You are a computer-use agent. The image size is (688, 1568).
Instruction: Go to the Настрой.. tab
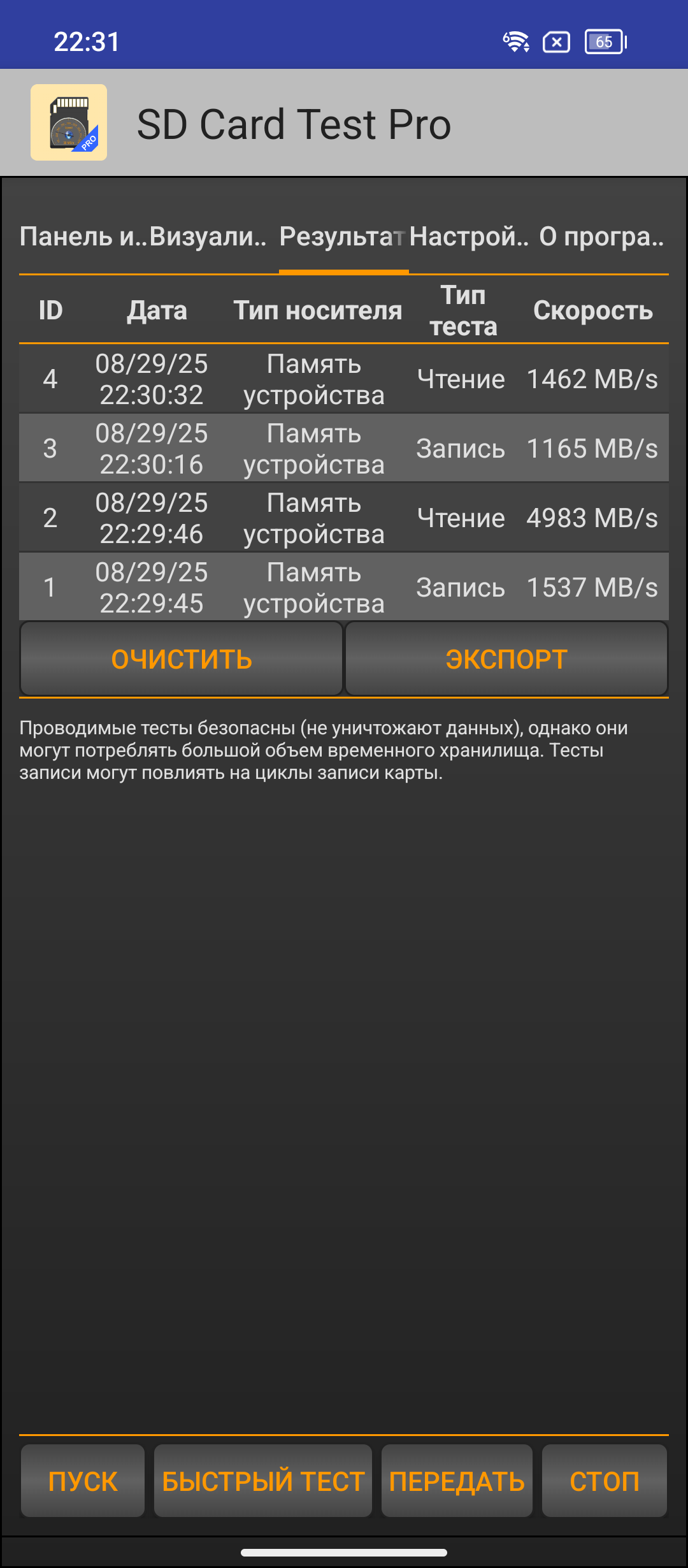[x=469, y=237]
